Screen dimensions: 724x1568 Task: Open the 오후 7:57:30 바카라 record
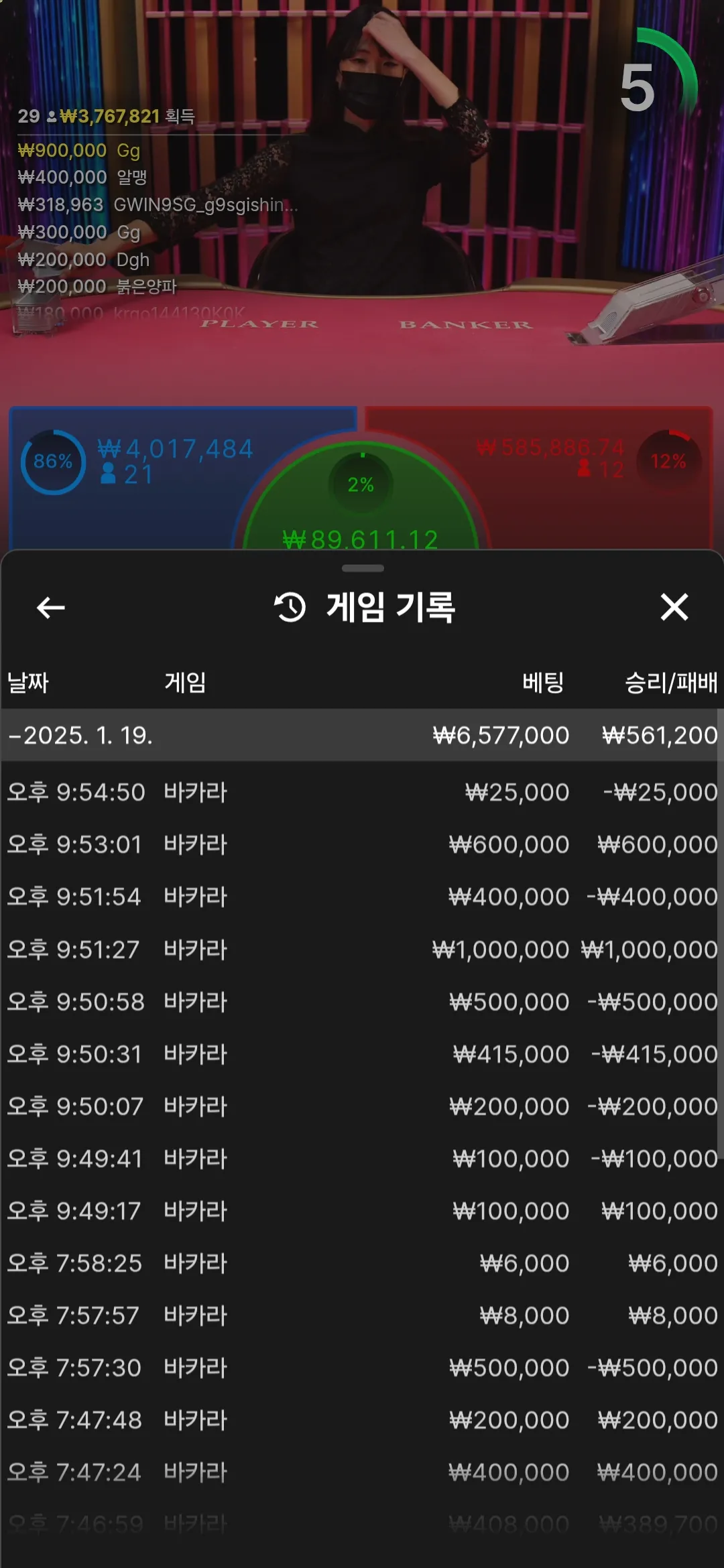tap(360, 1368)
